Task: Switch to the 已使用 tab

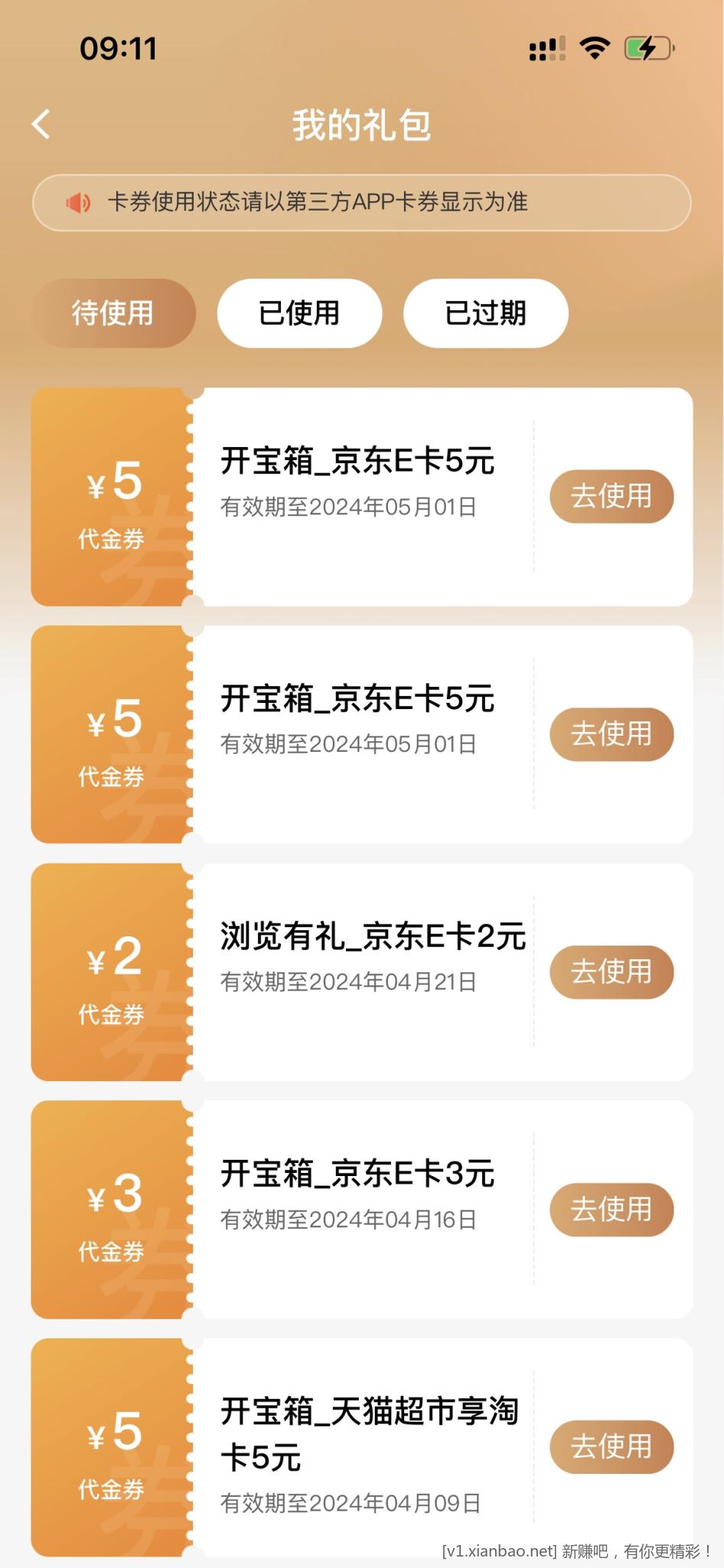Action: (x=299, y=313)
